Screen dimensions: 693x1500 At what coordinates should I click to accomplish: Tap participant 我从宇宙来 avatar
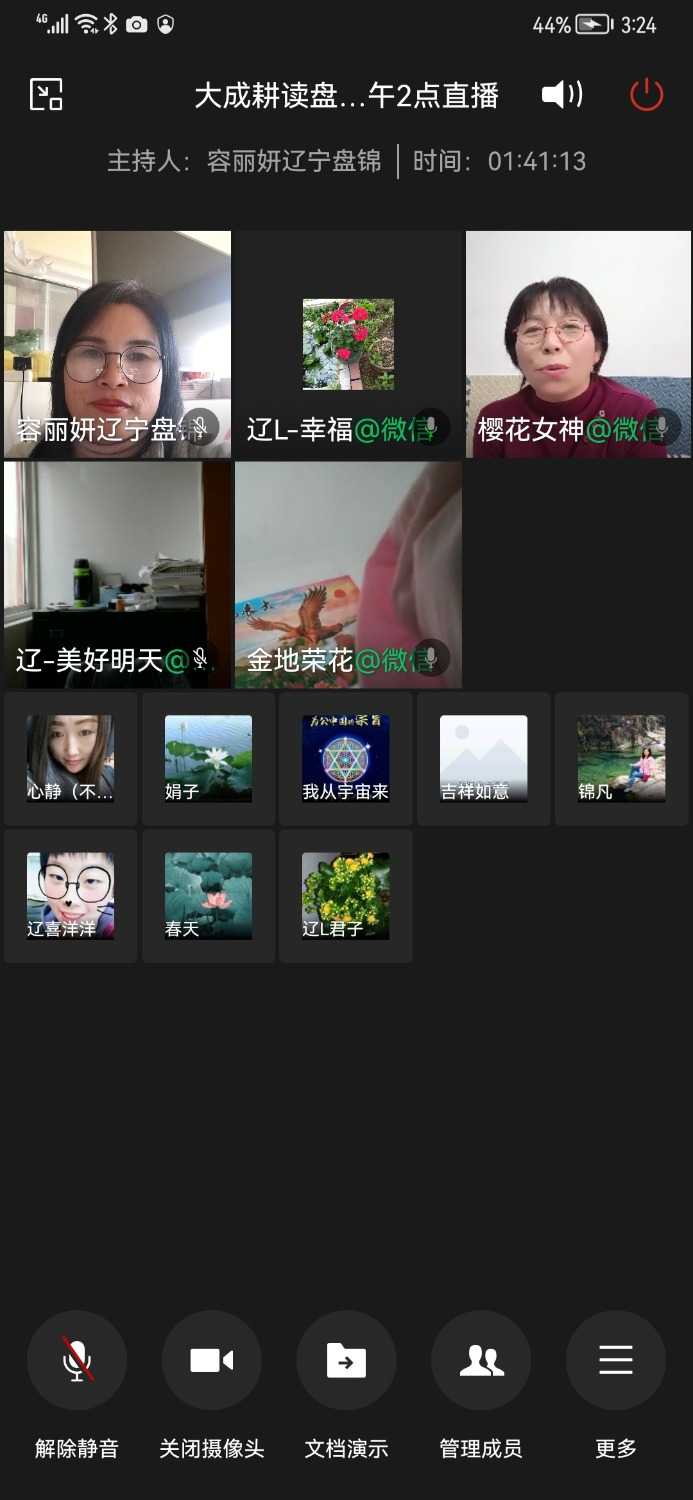point(346,758)
